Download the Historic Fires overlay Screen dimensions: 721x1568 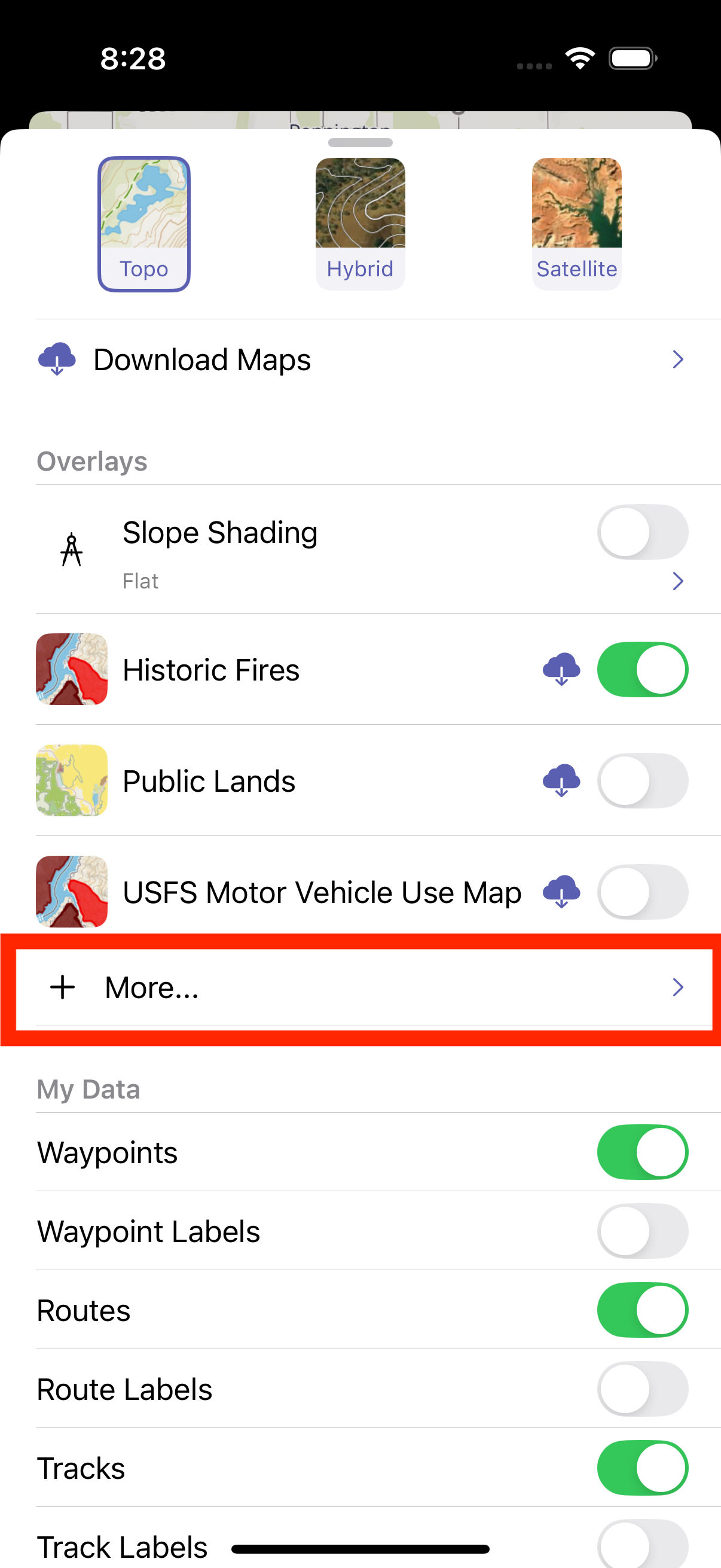pos(561,670)
